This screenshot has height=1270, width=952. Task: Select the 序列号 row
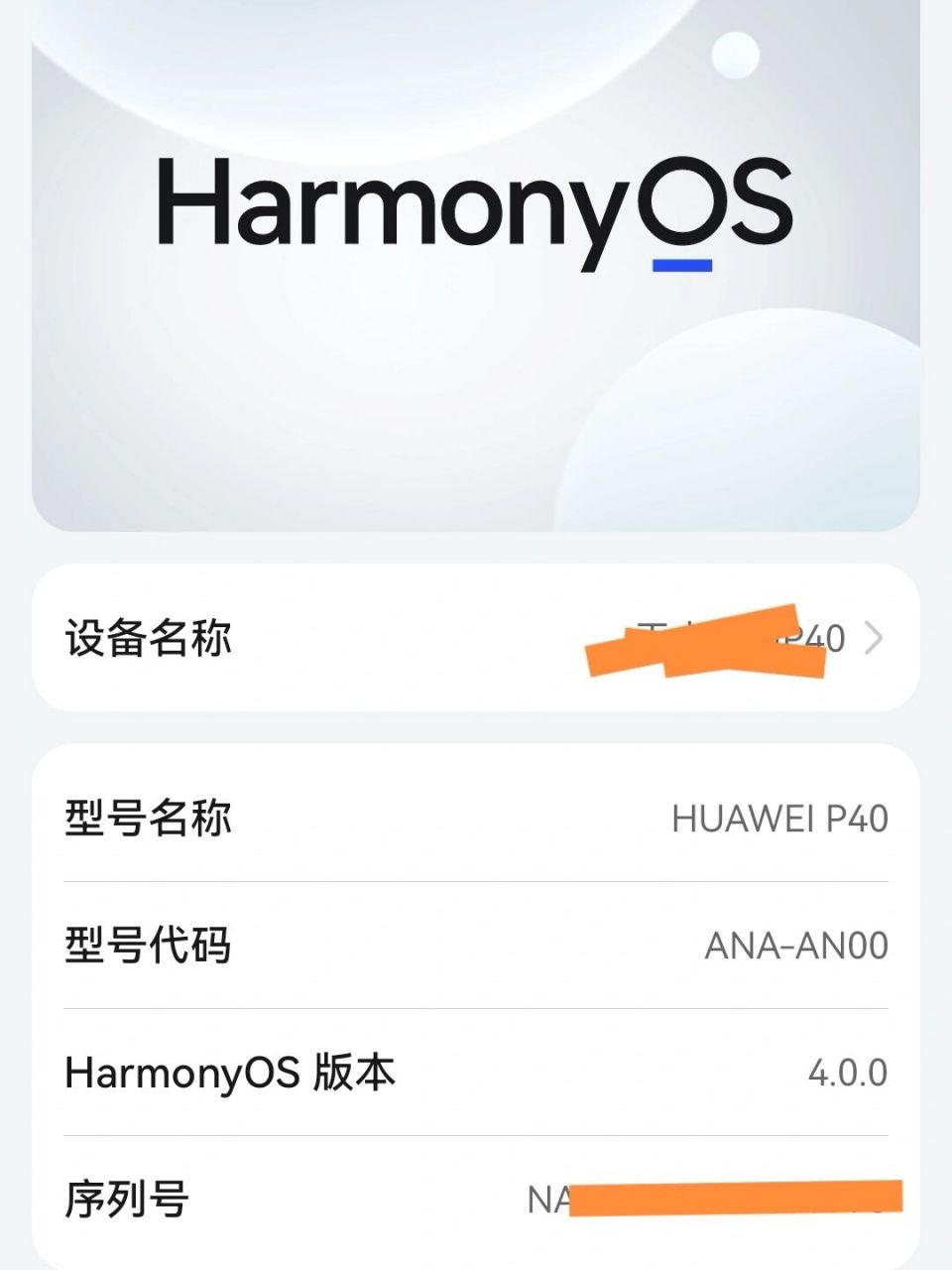476,1200
